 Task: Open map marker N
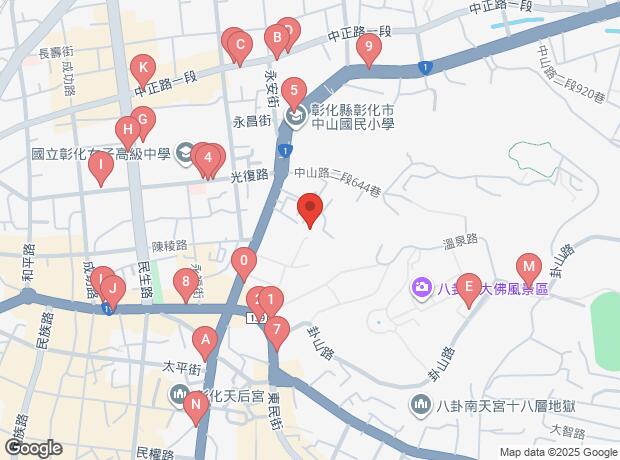tap(196, 405)
